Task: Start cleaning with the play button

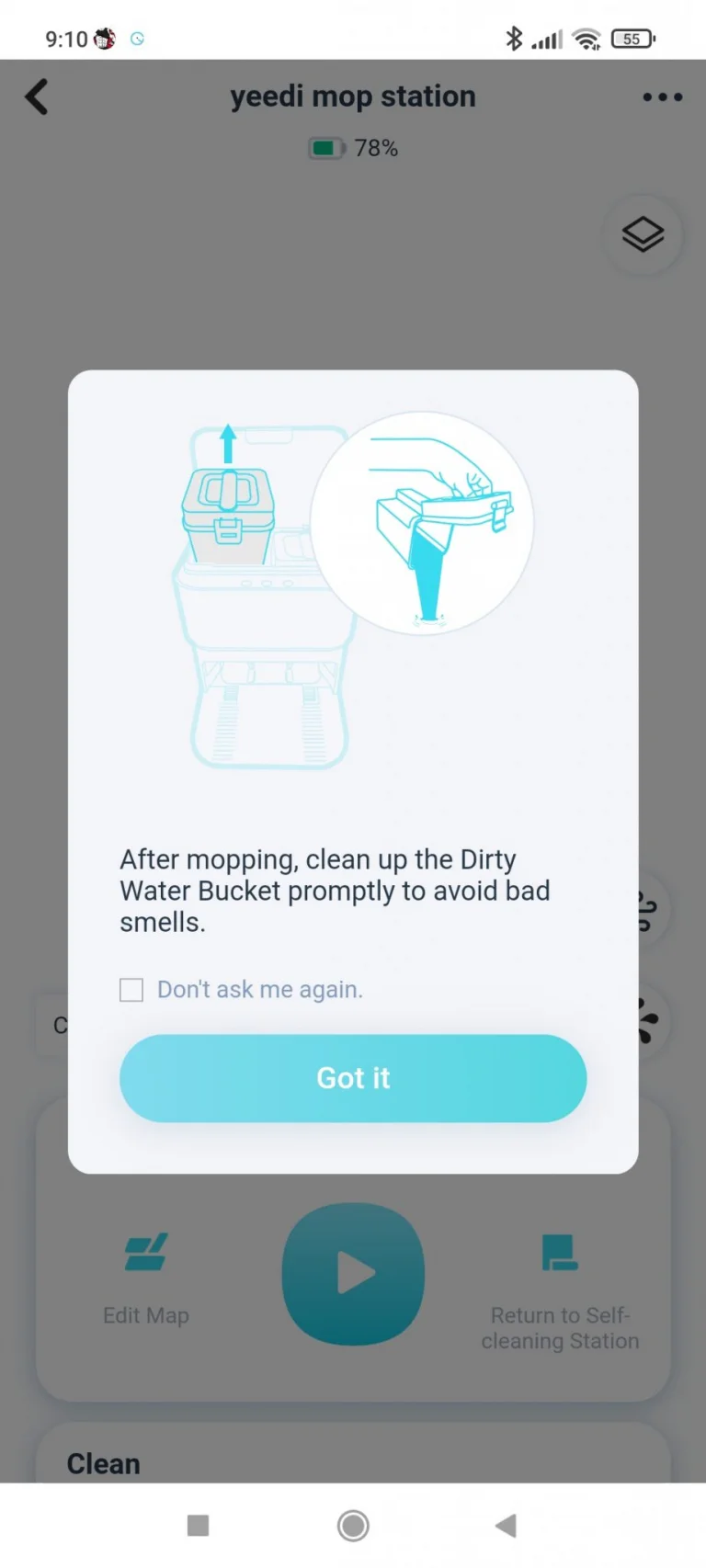Action: coord(353,1274)
